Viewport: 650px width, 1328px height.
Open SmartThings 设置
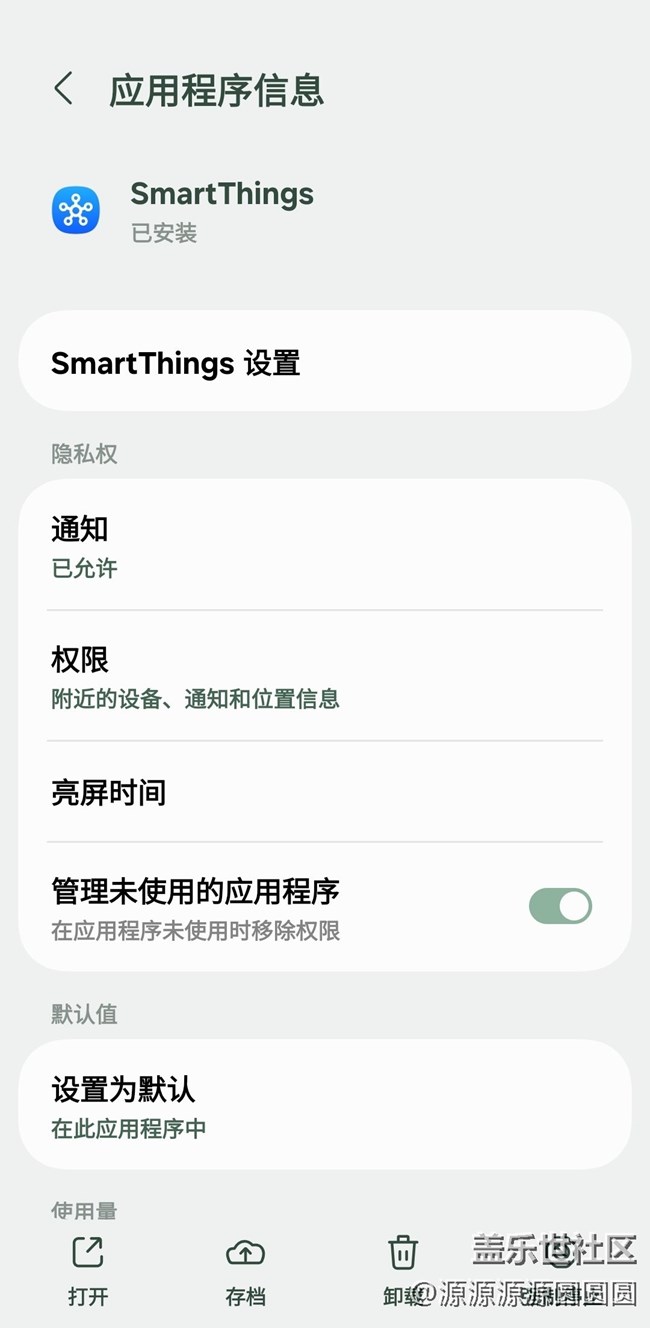324,362
